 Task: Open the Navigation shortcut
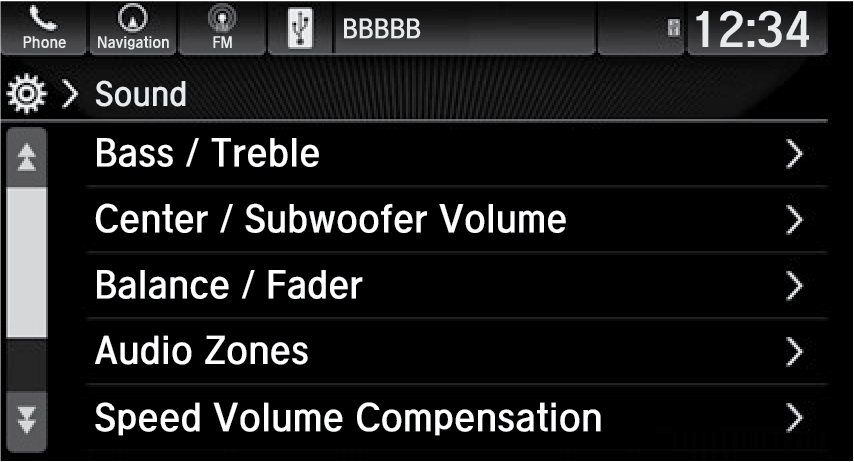click(x=133, y=28)
